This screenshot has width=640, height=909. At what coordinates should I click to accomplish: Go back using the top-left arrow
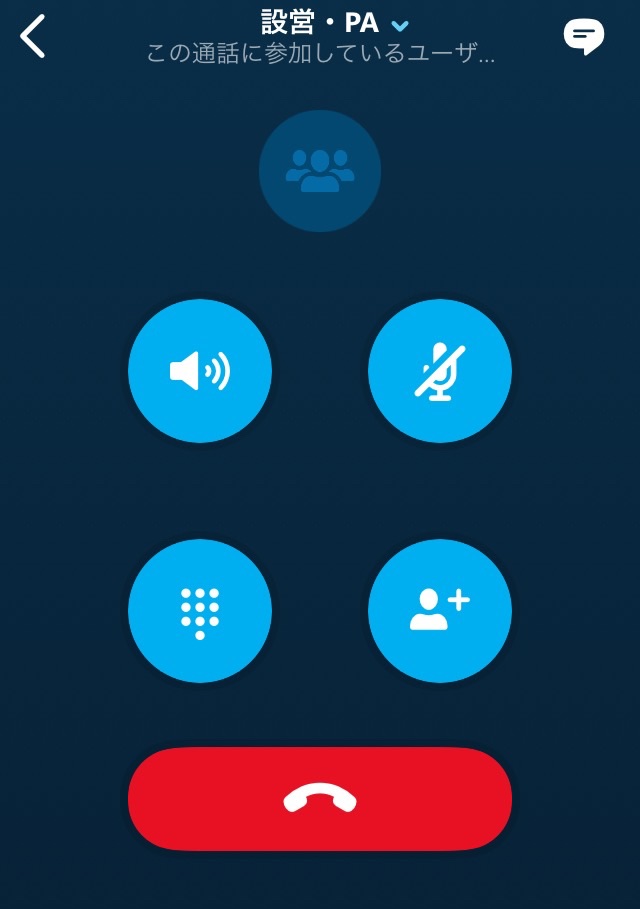coord(33,37)
